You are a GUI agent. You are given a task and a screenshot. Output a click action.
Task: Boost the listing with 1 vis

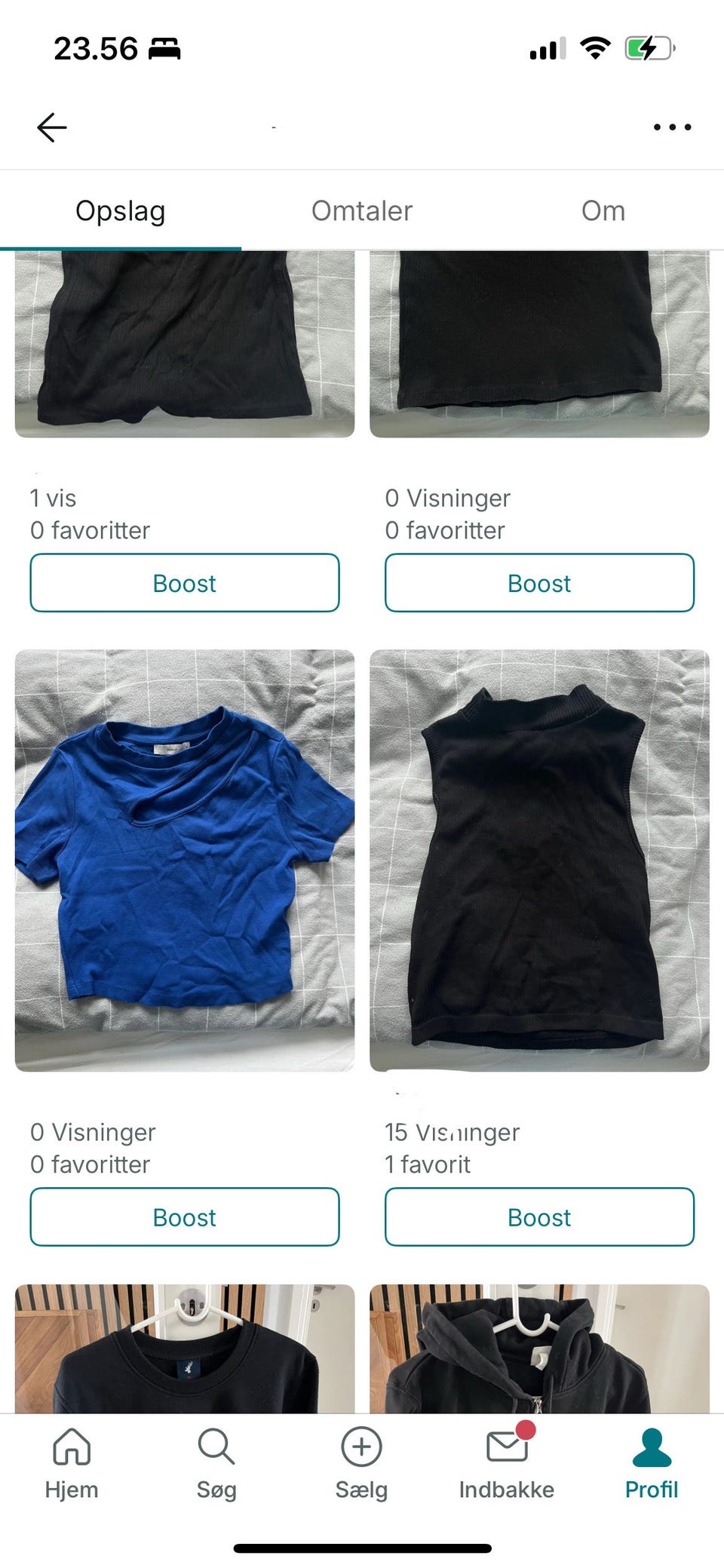pos(185,583)
